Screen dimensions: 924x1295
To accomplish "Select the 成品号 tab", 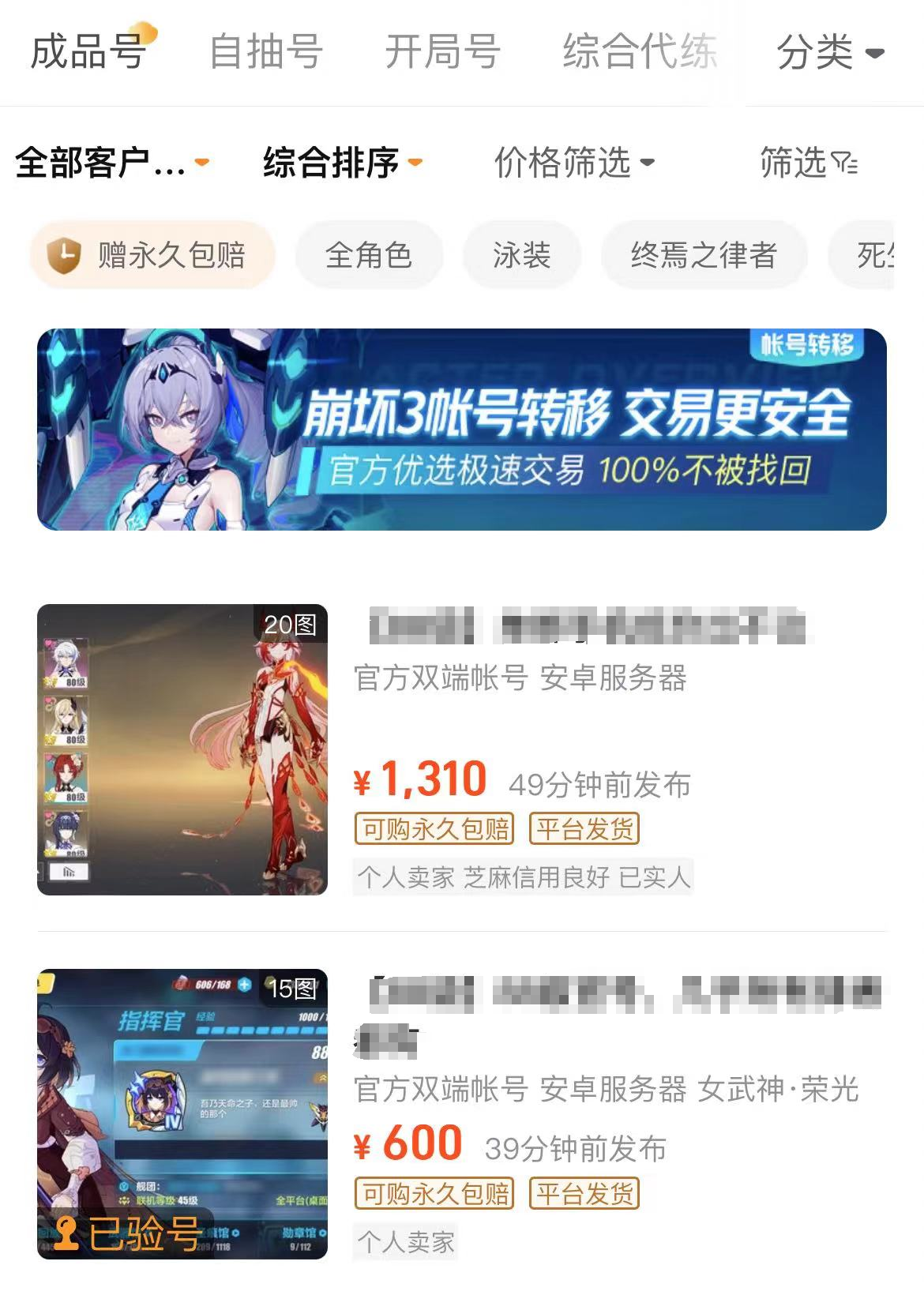I will coord(88,52).
